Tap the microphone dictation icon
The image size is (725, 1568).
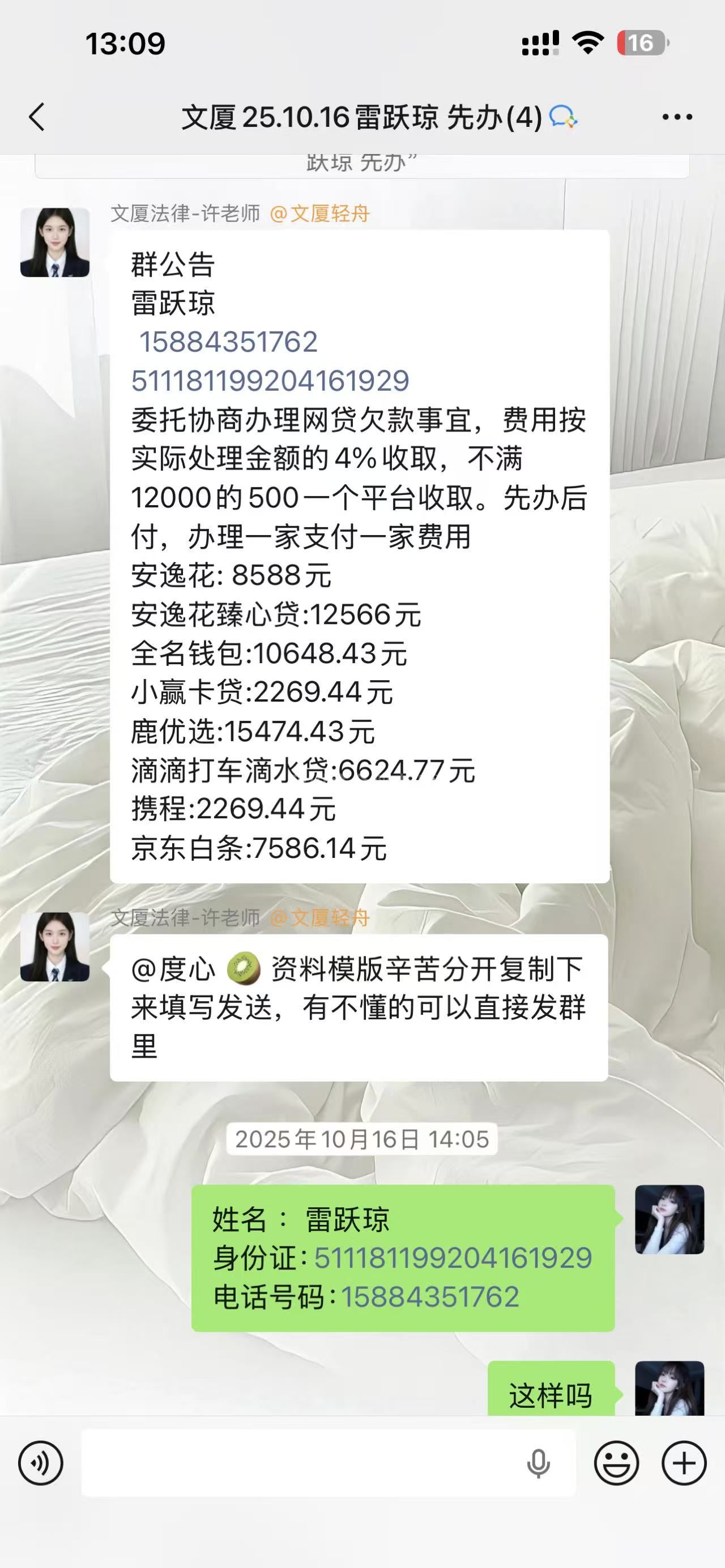(538, 1463)
